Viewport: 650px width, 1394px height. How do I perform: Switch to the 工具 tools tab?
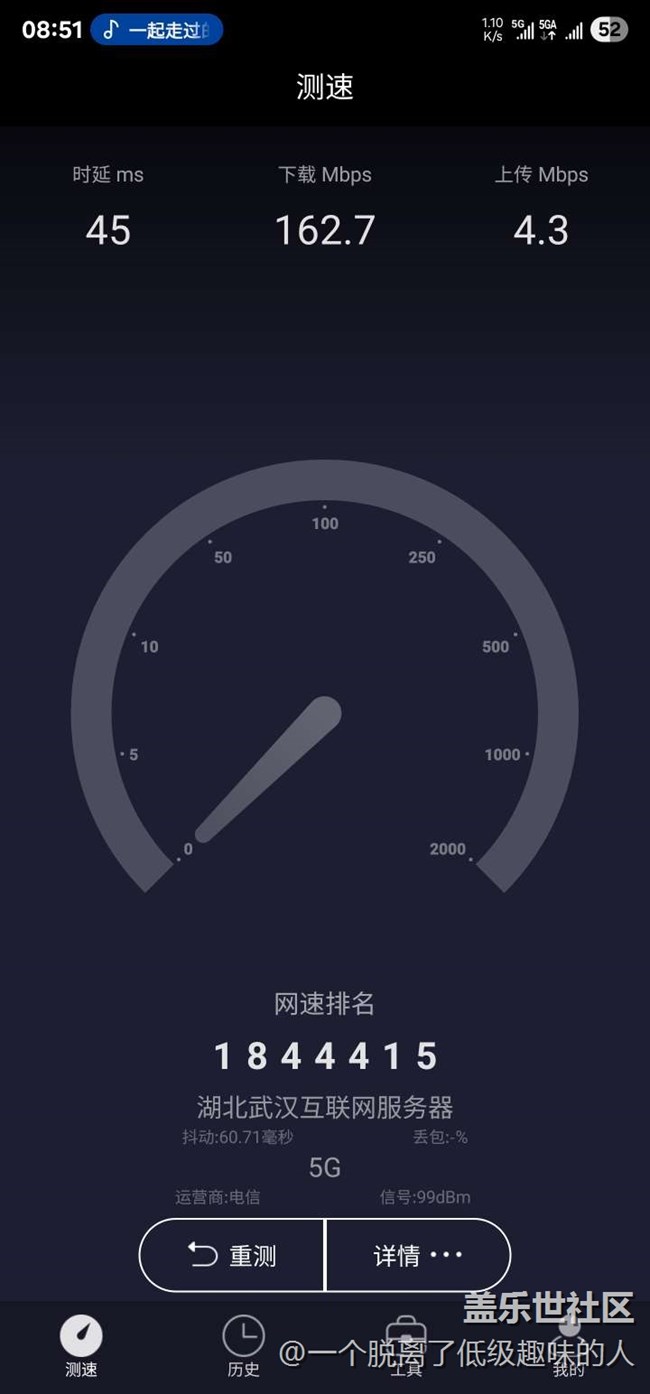406,1346
